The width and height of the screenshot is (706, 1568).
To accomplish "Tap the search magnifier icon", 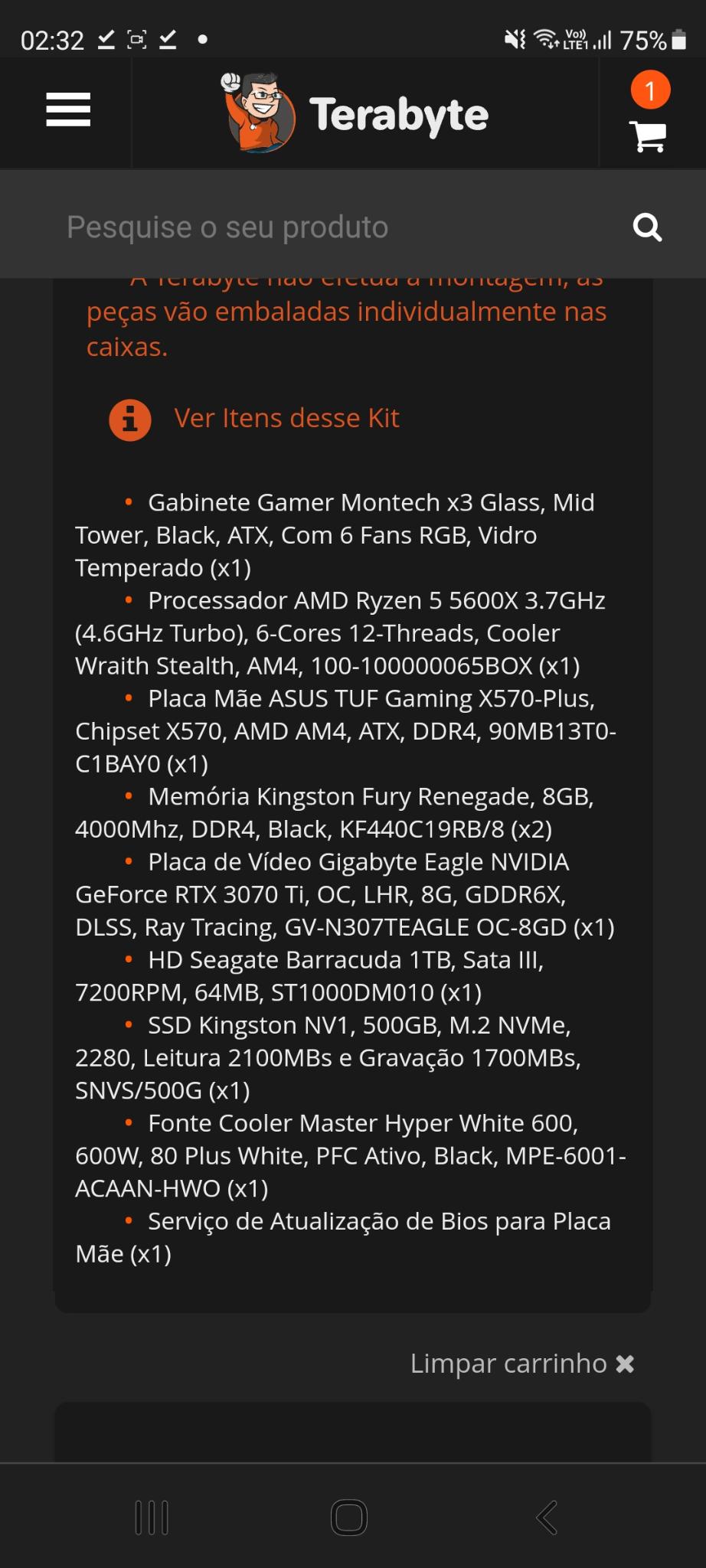I will [647, 227].
